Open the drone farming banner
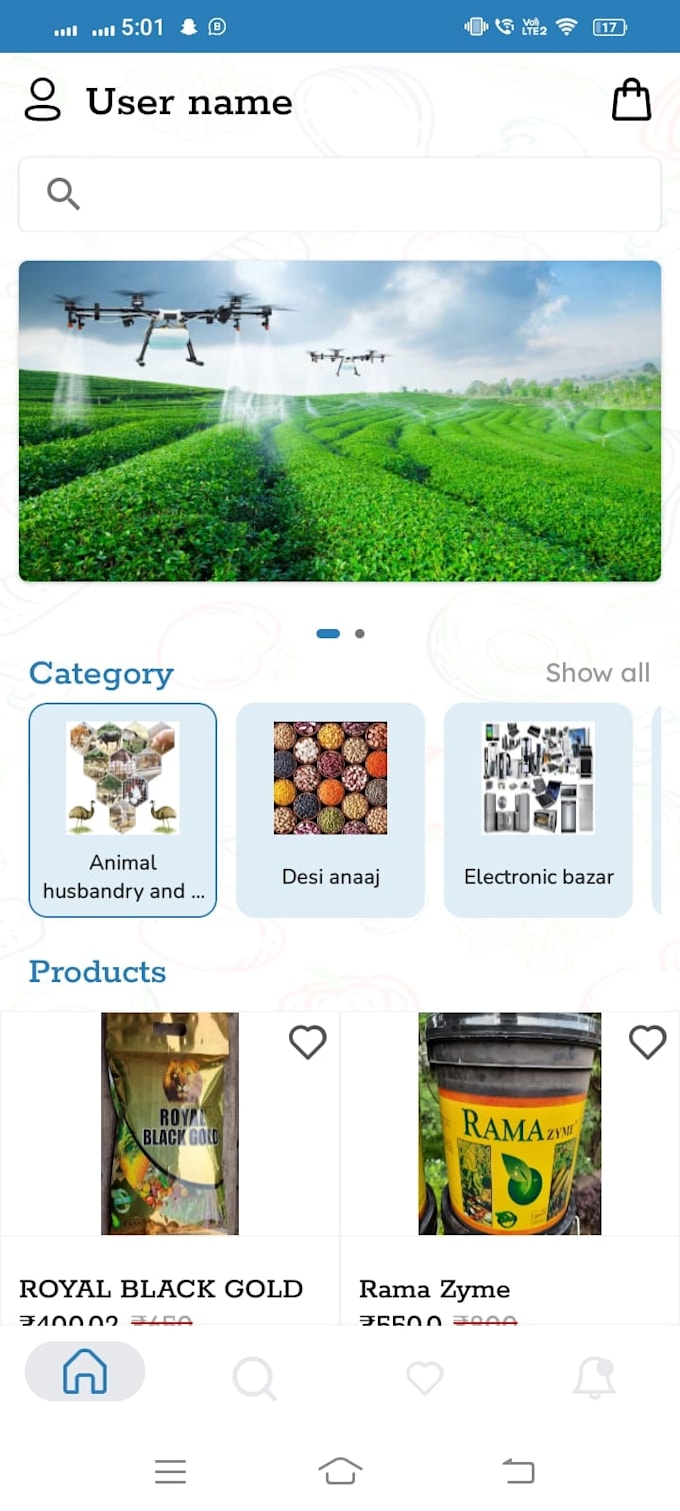 340,420
